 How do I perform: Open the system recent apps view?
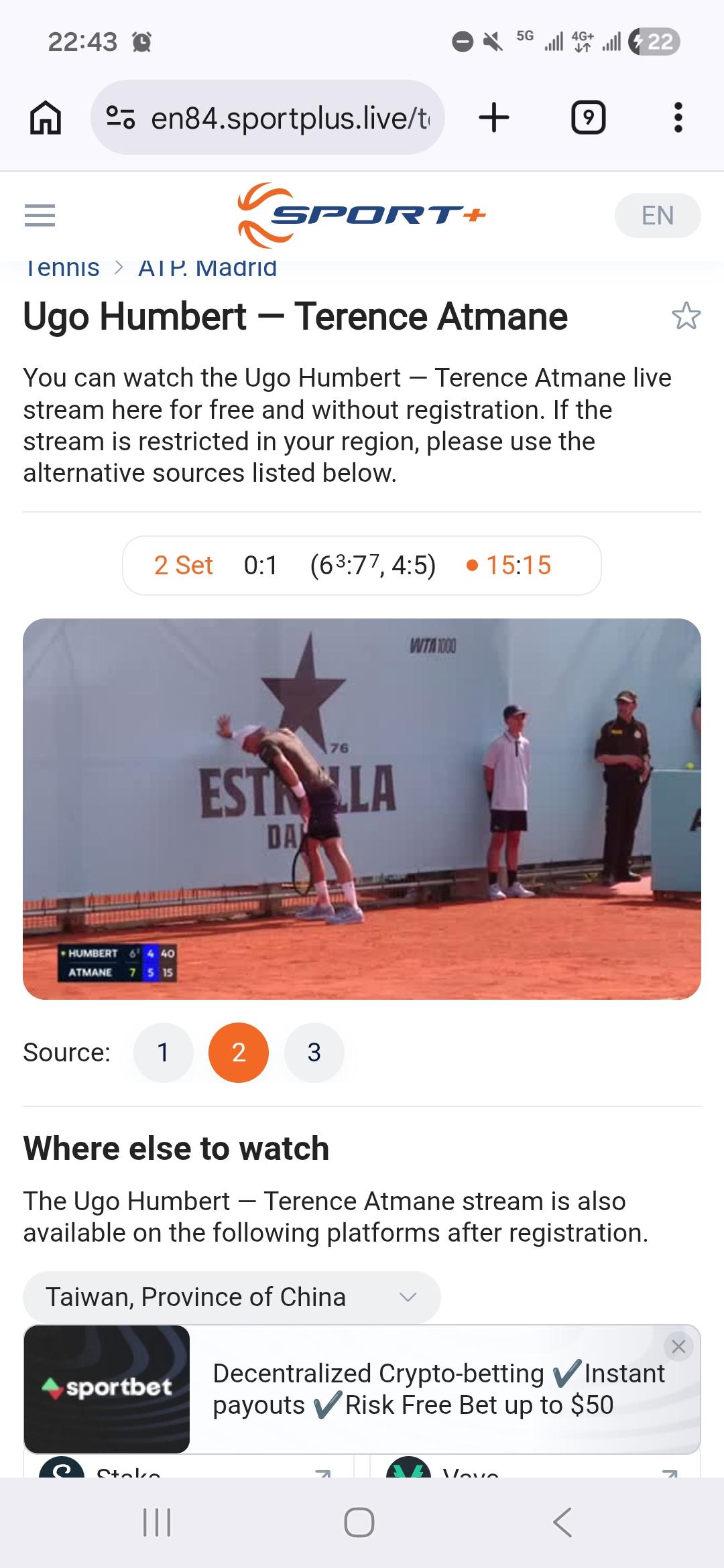point(158,1522)
